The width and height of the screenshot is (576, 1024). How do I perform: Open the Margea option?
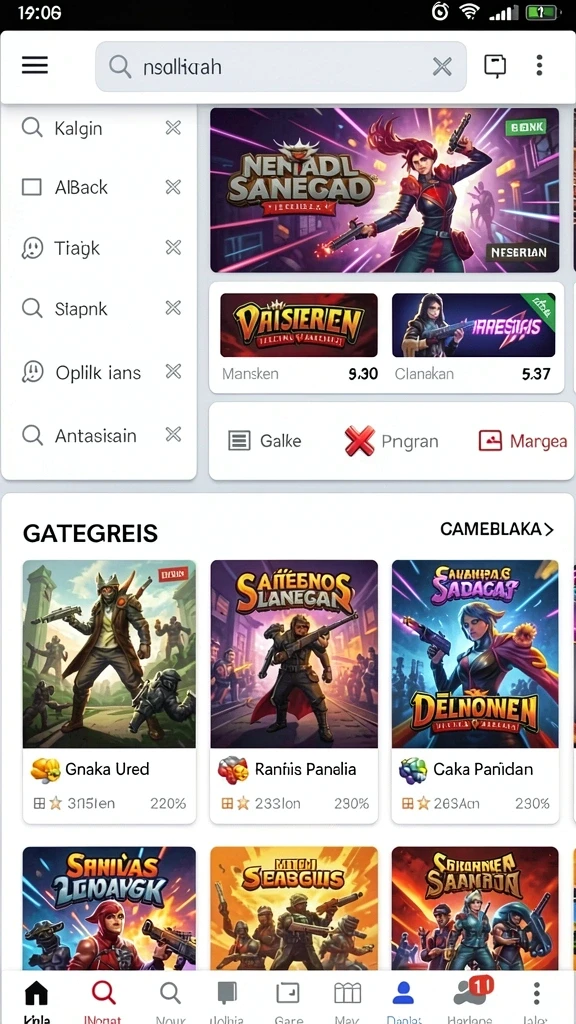[x=522, y=441]
